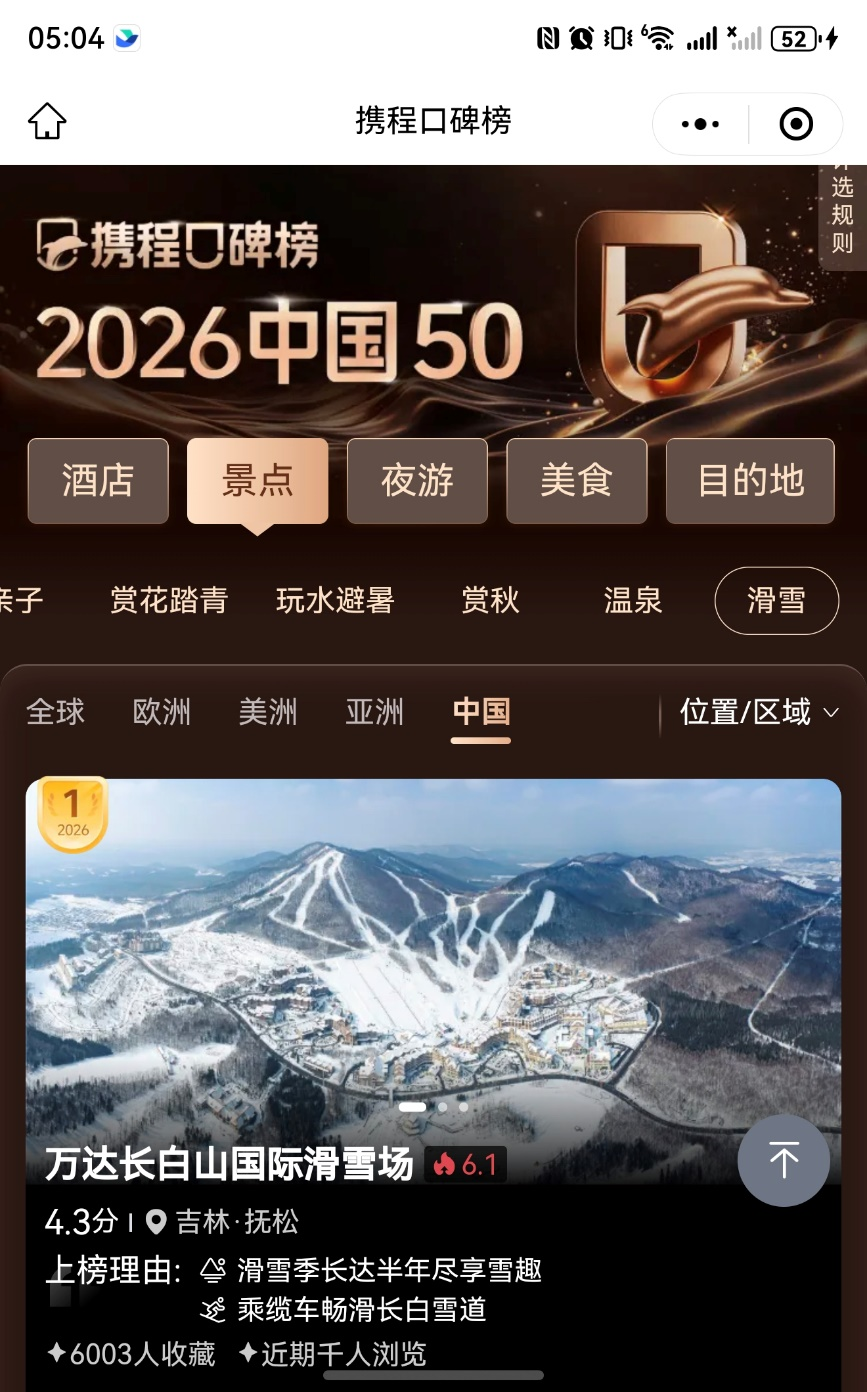This screenshot has height=1392, width=867.
Task: Open the 美食 tab
Action: [x=576, y=481]
